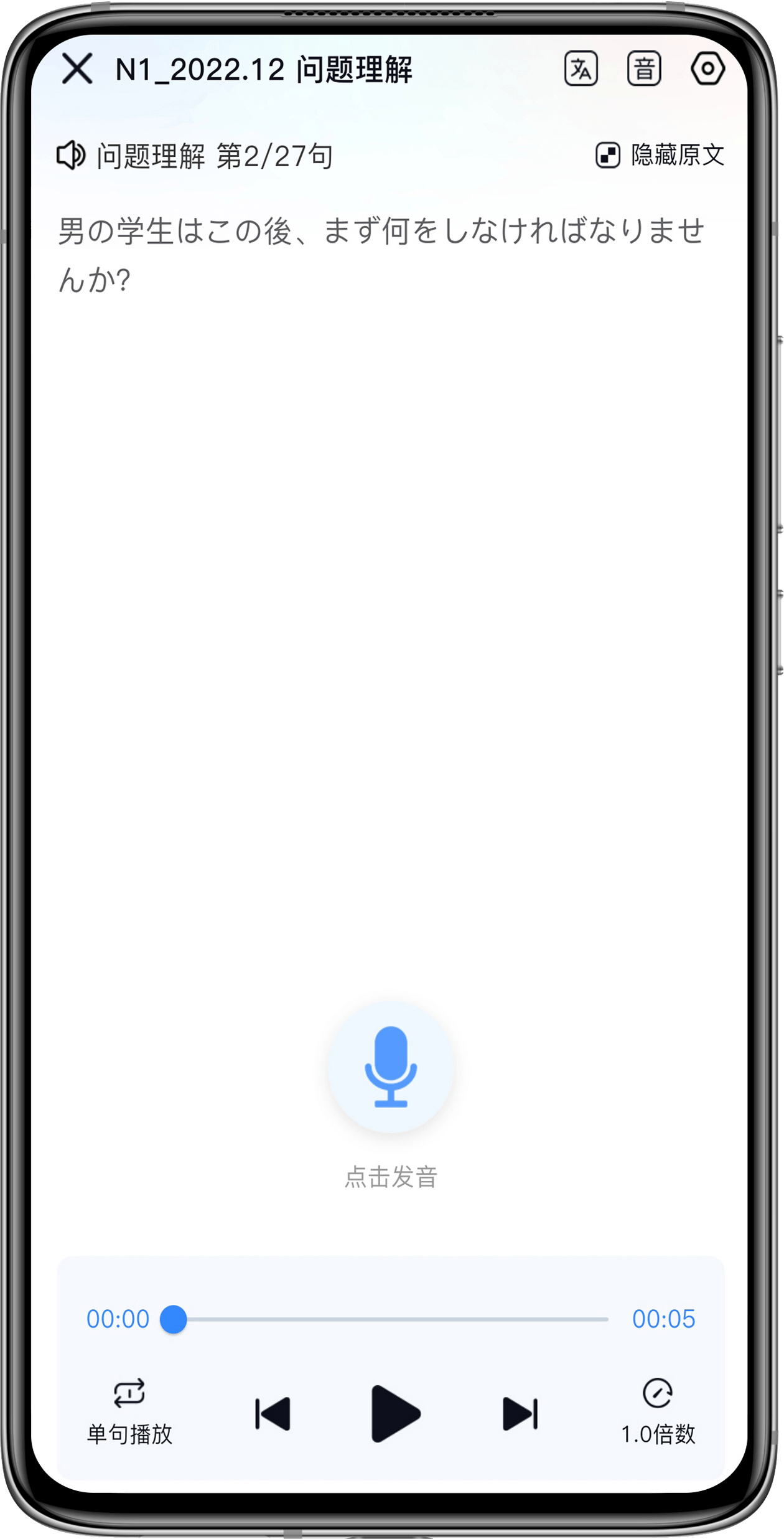Skip to the next sentence
784x1539 pixels.
[520, 1414]
